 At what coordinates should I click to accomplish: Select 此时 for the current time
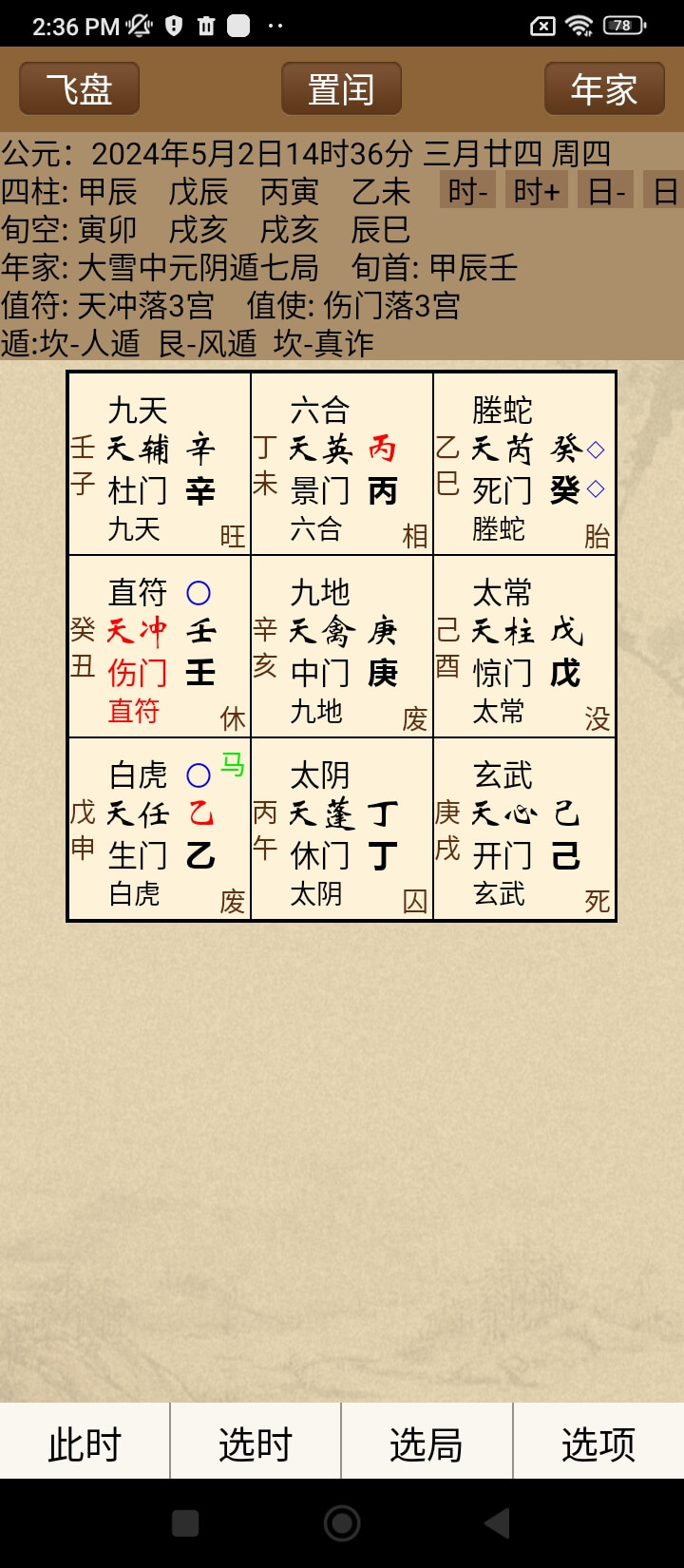[x=85, y=1444]
